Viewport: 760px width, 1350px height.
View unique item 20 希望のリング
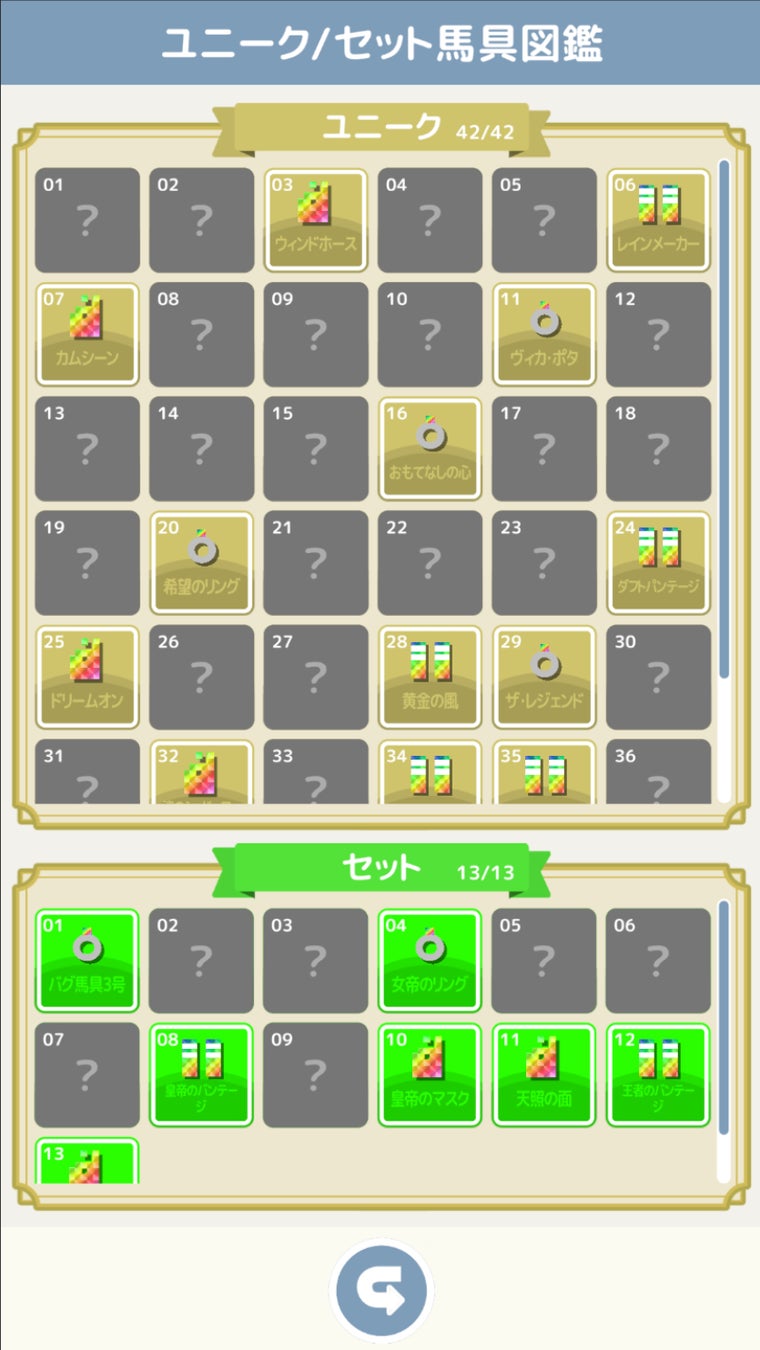[202, 562]
